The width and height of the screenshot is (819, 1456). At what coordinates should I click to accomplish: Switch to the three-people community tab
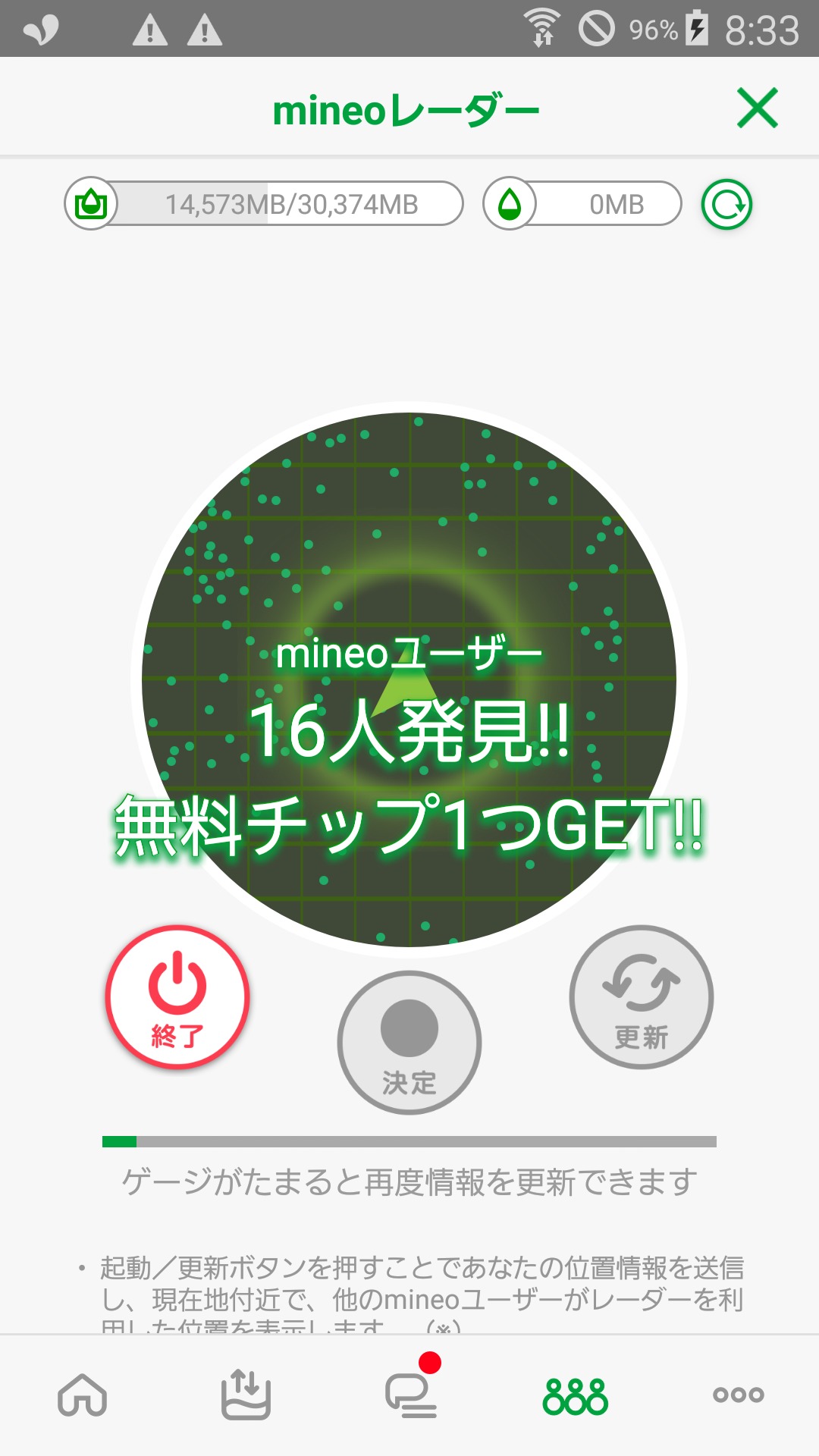click(575, 1395)
